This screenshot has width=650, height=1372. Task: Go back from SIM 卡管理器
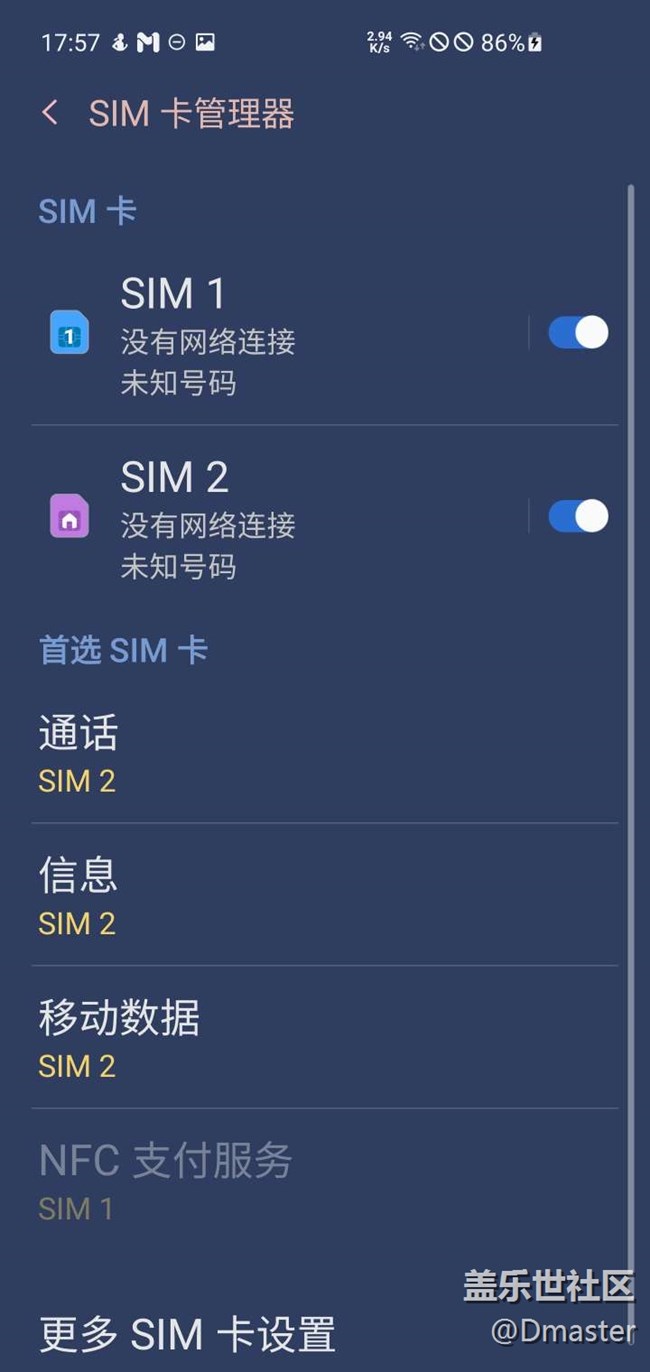click(x=50, y=113)
